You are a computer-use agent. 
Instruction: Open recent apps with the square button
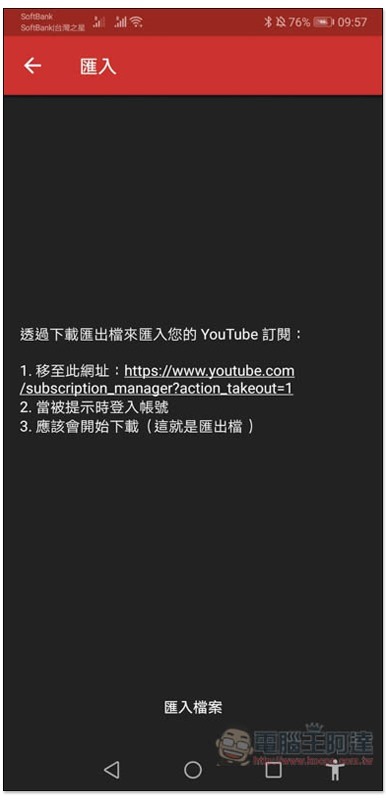click(x=273, y=770)
